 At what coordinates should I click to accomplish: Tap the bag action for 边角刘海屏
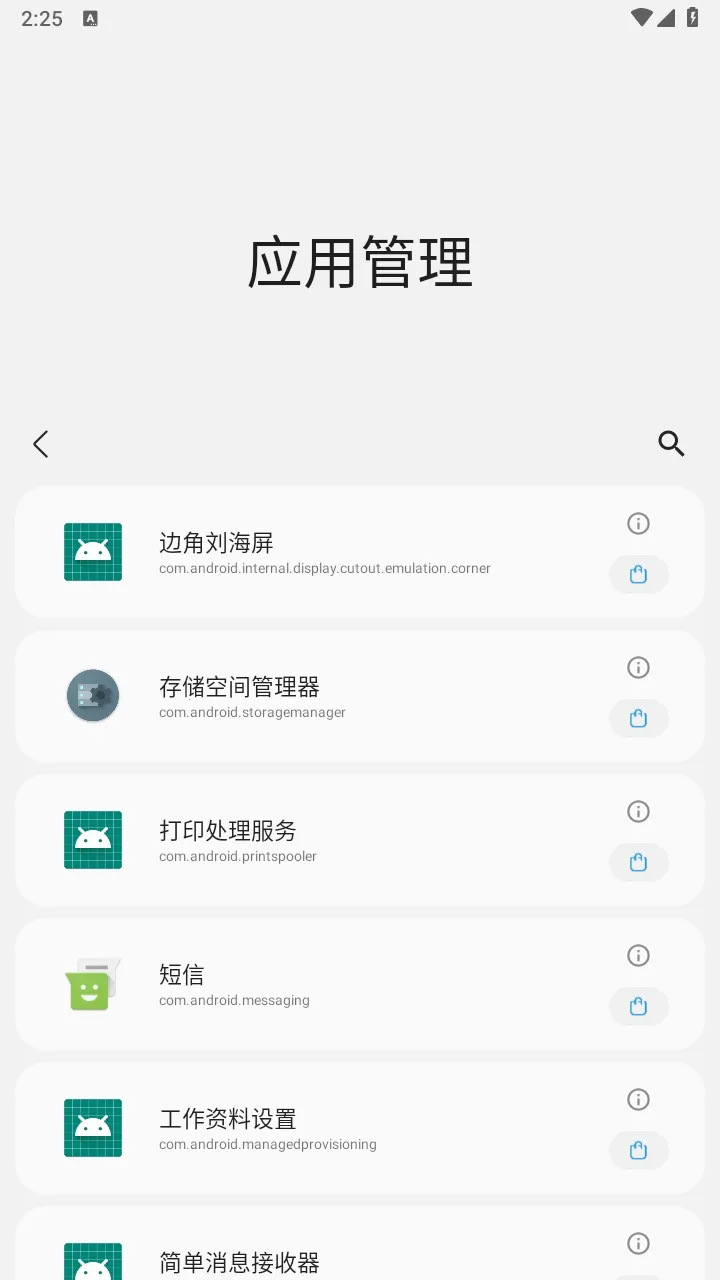(638, 575)
